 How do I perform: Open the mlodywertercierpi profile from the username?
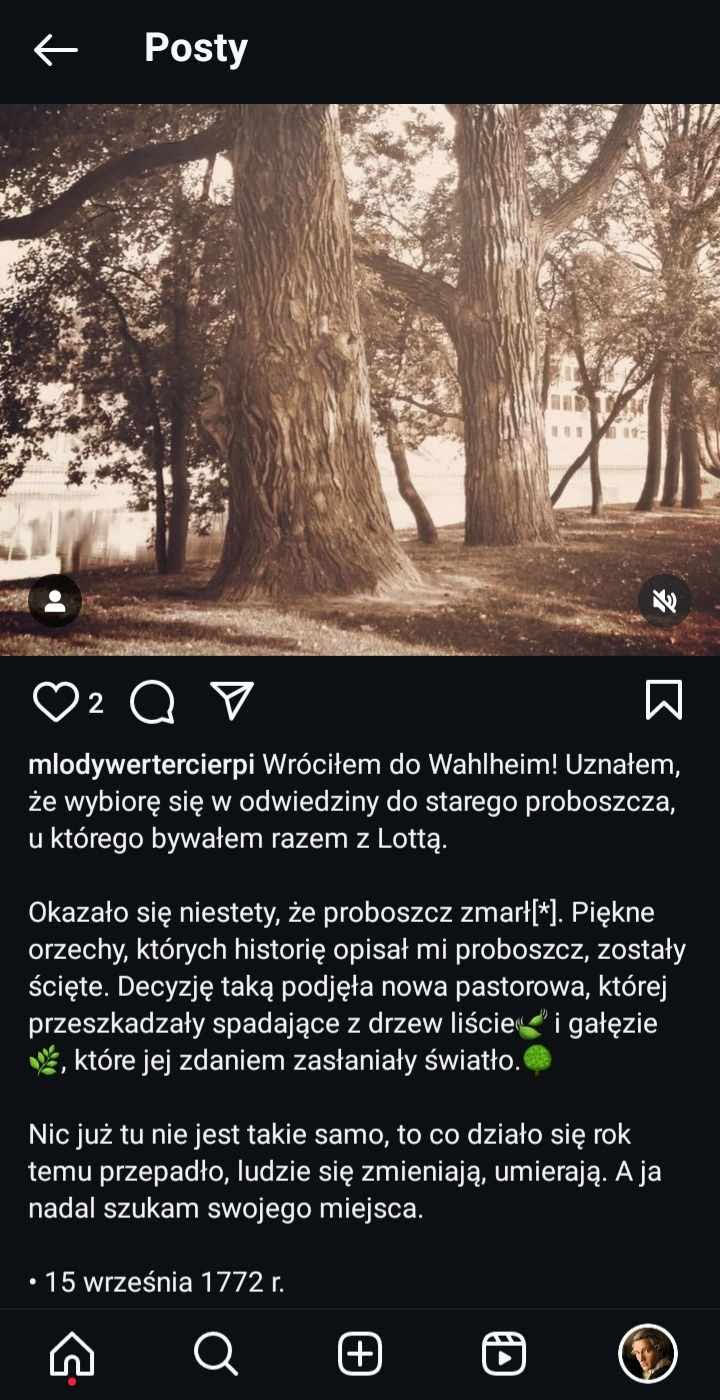point(142,765)
